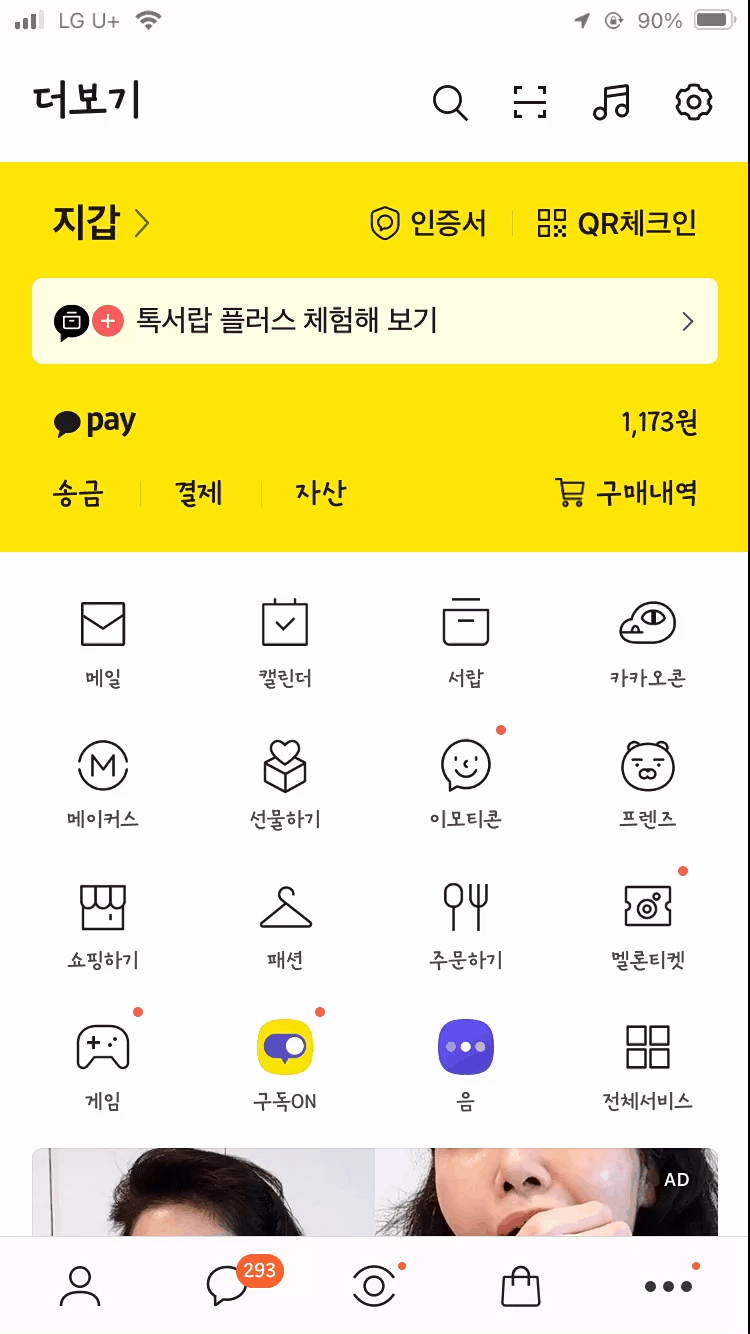Screen dimensions: 750x1334
Task: Open the 지갑 wallet section
Action: pyautogui.click(x=100, y=222)
